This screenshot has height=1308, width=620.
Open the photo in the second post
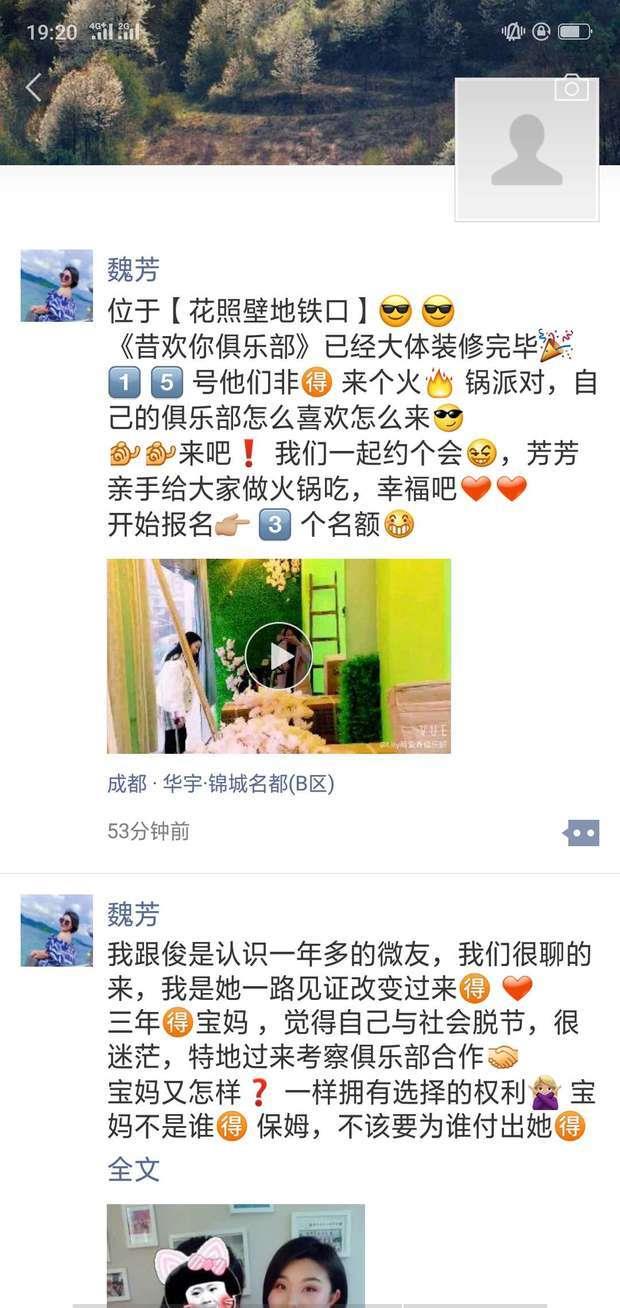[x=236, y=1256]
